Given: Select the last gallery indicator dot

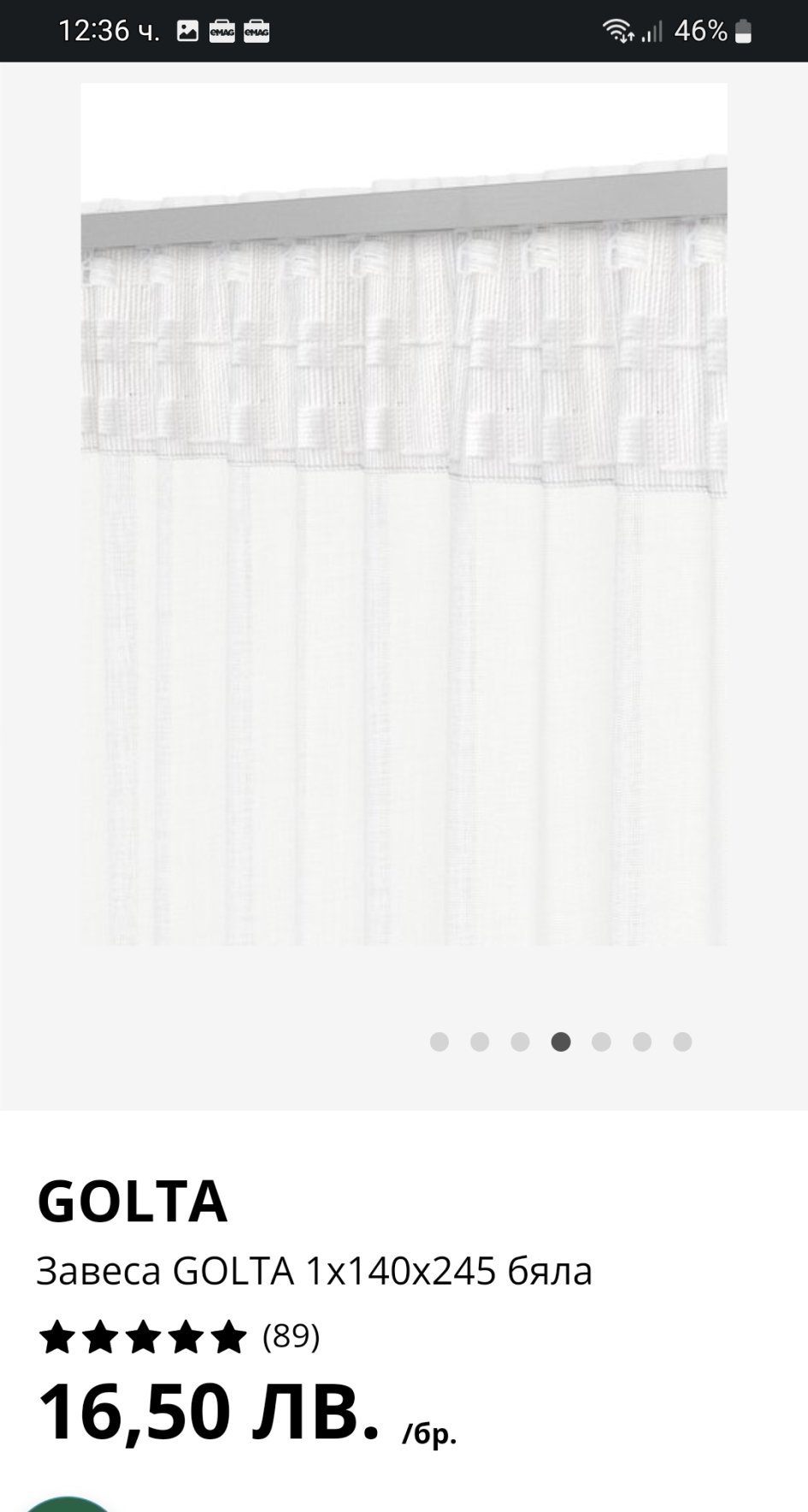Looking at the screenshot, I should point(682,1042).
